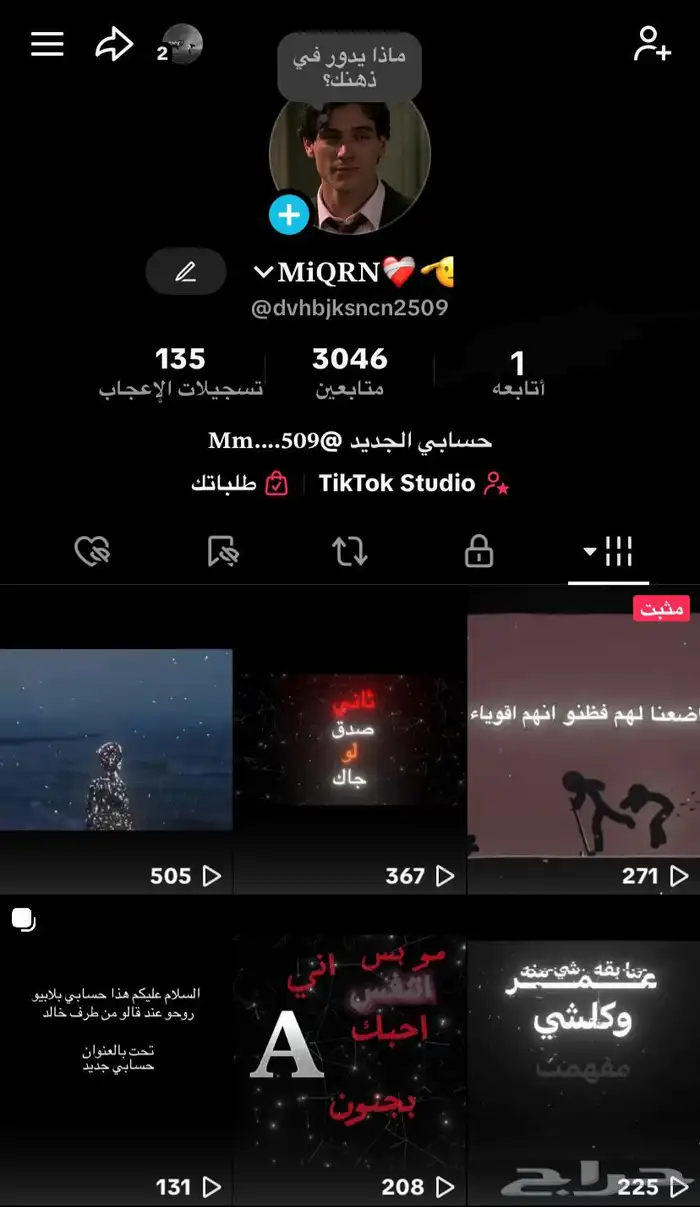View the 3046 followers list
This screenshot has width=700, height=1207.
pos(349,371)
